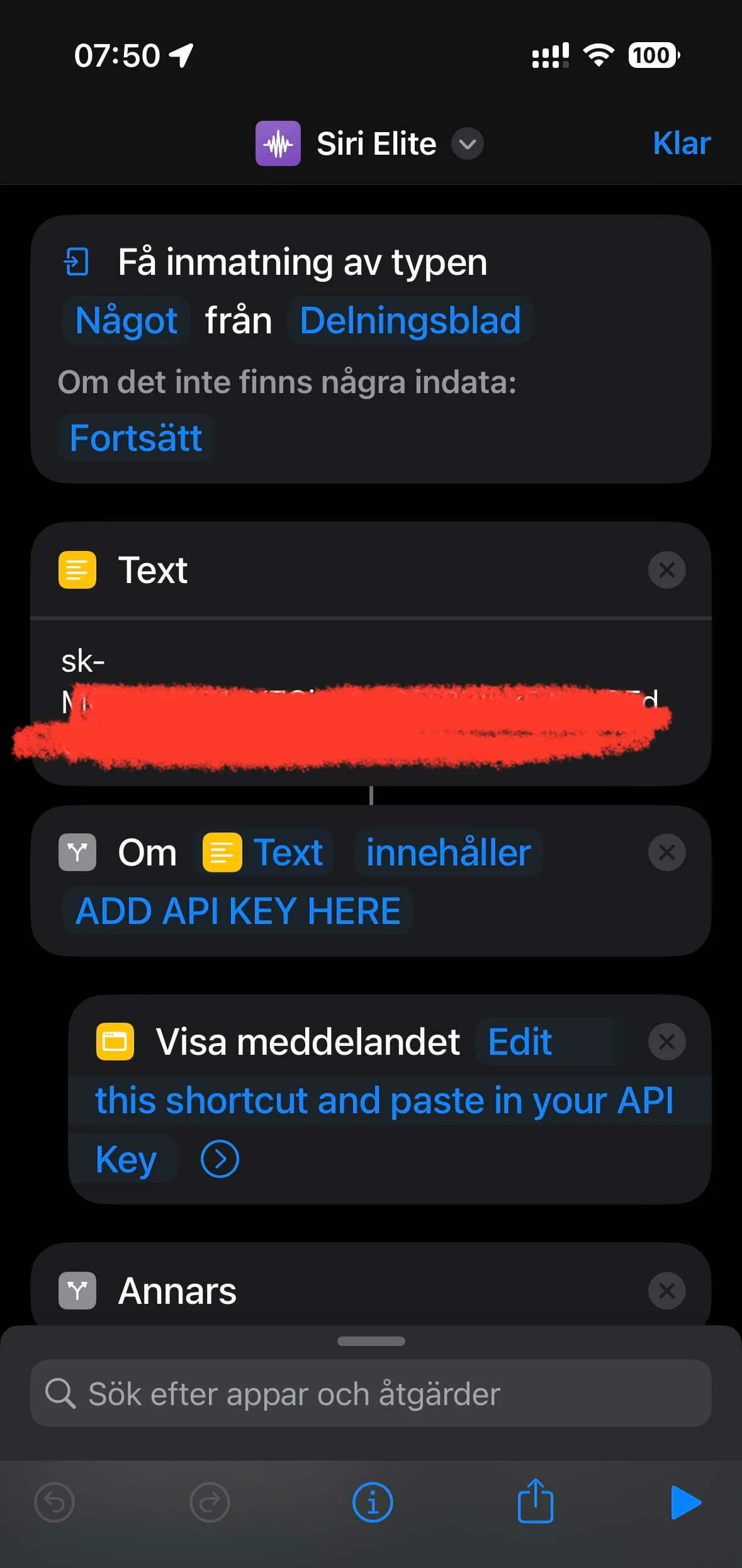Viewport: 742px width, 1568px height.
Task: Edit the ADD API KEY HERE value
Action: click(238, 910)
